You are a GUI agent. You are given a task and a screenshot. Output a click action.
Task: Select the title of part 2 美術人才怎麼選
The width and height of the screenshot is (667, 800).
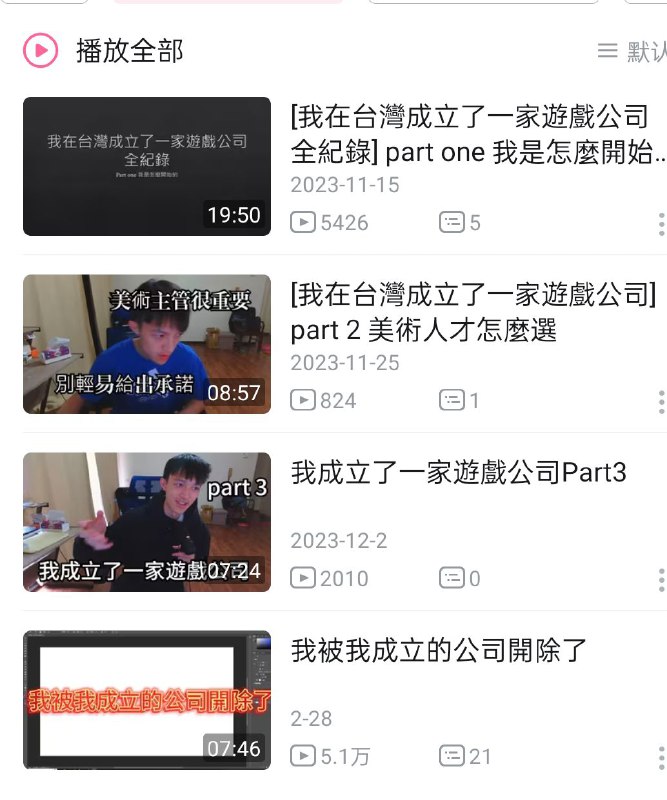coord(473,312)
